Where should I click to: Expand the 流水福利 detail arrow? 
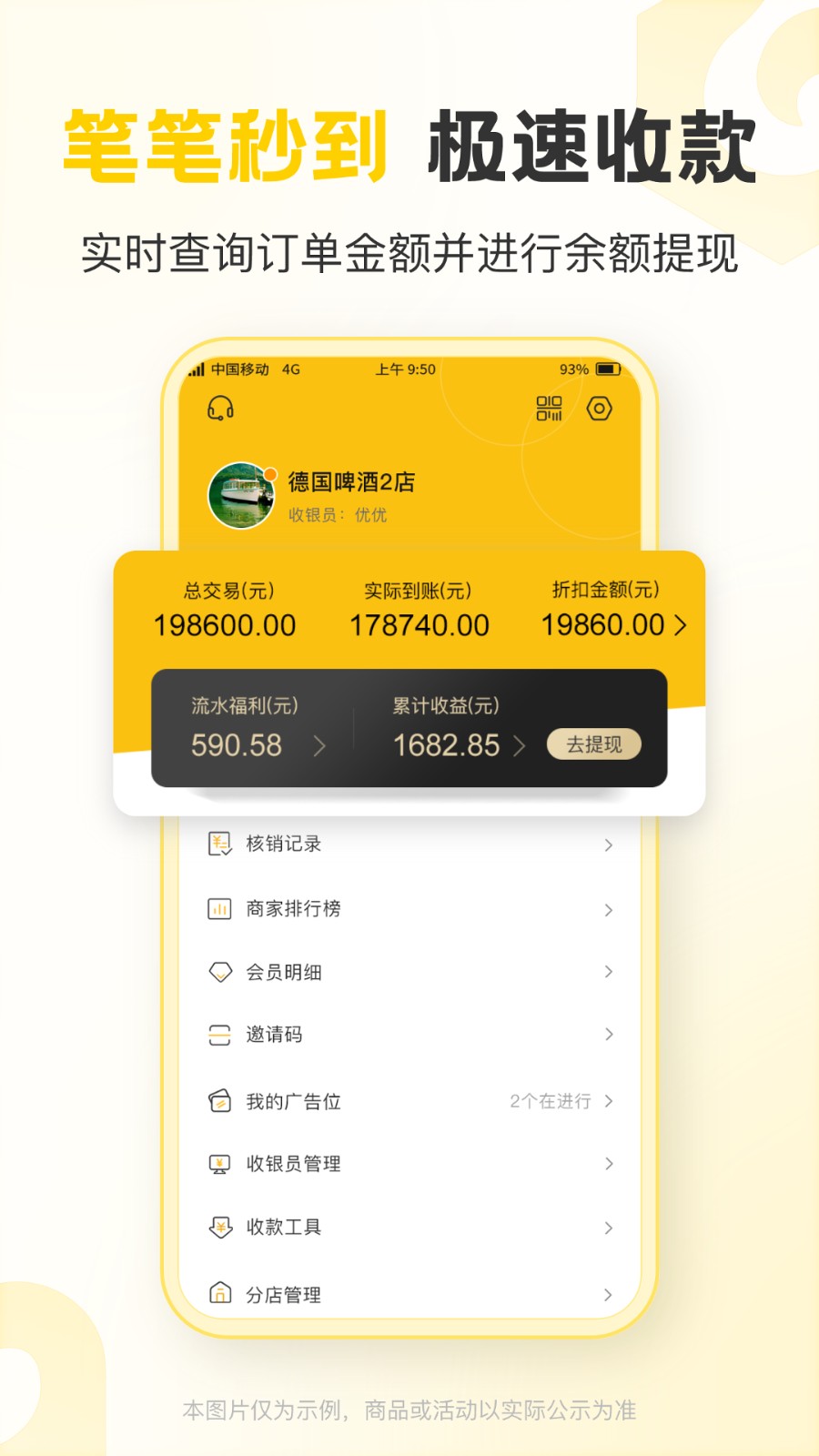[322, 744]
